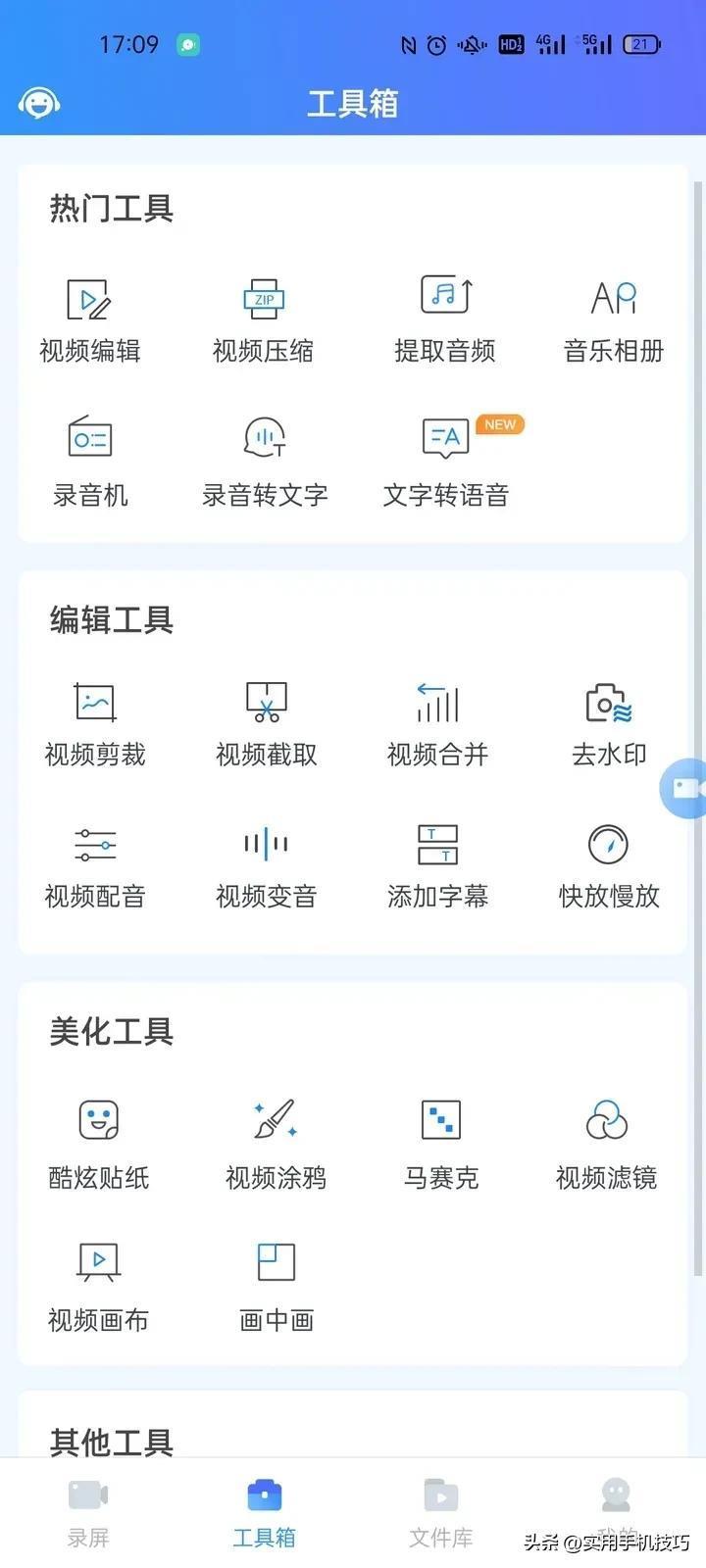Open 马赛克 tool
Image resolution: width=706 pixels, height=1568 pixels.
tap(441, 1145)
